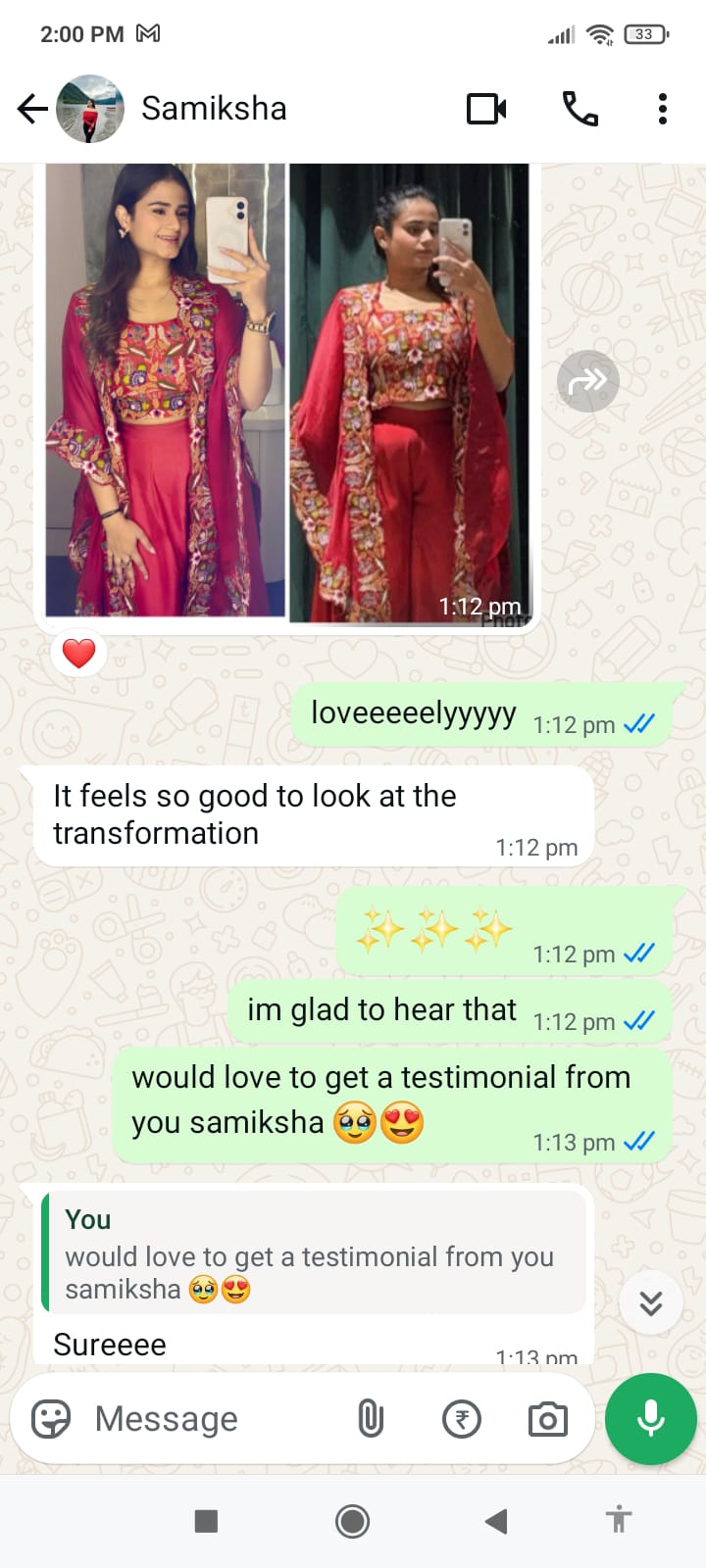The height and width of the screenshot is (1568, 706).
Task: Open the camera from the message bar
Action: [x=547, y=1418]
